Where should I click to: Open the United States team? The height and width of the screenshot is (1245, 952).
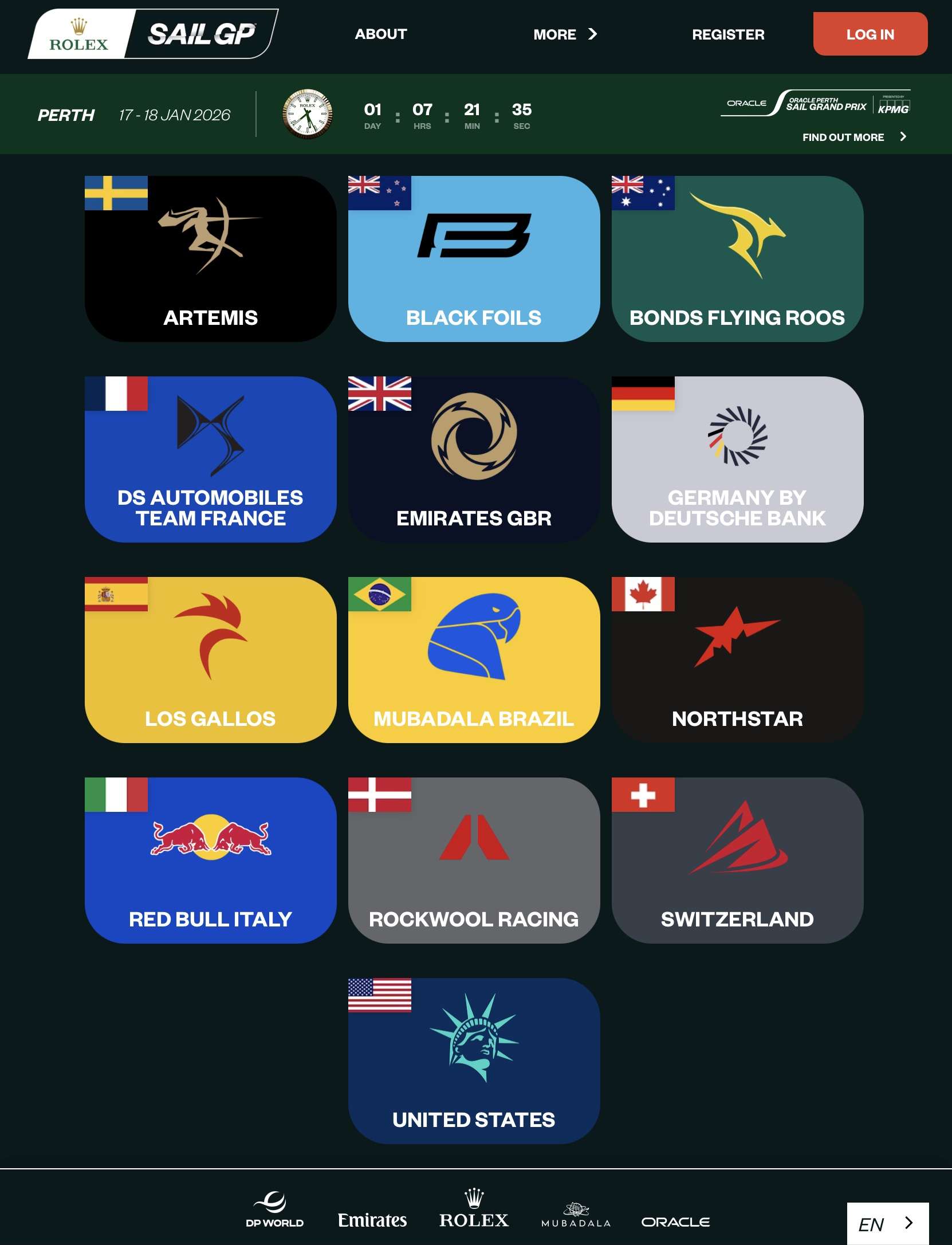pos(474,1061)
